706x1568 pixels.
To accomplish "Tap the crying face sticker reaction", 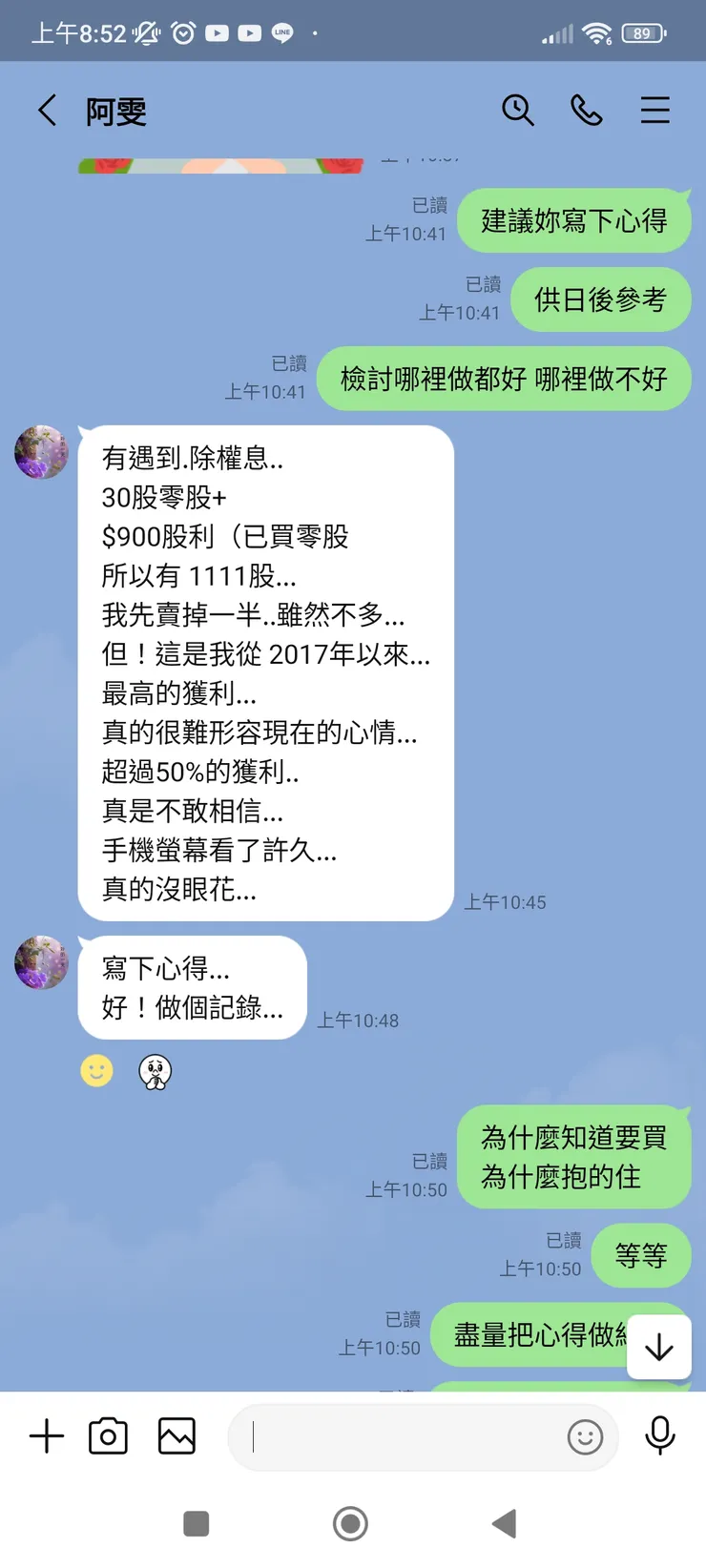I will pyautogui.click(x=153, y=1071).
